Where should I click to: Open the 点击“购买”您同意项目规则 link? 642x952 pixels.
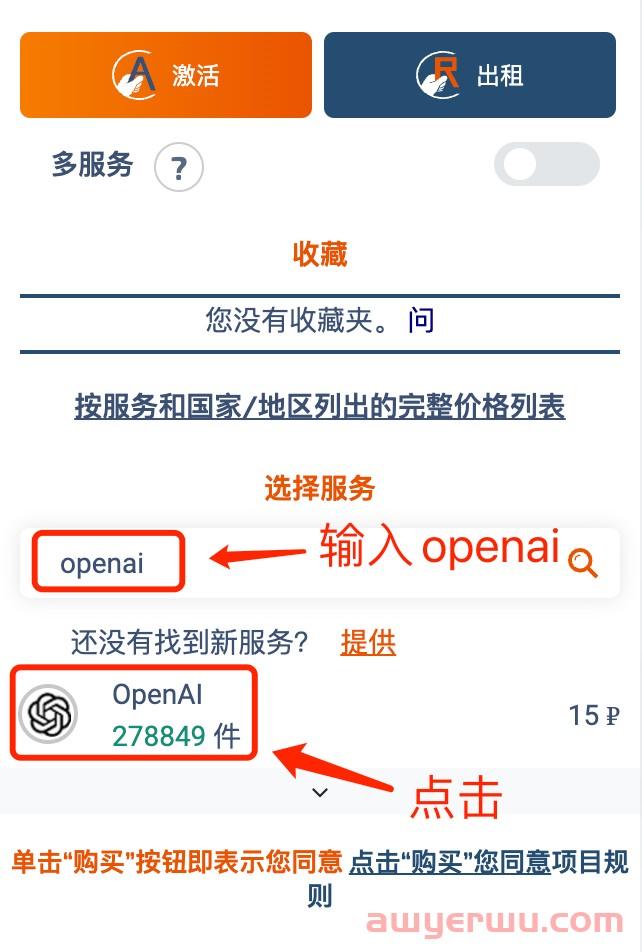tap(450, 863)
